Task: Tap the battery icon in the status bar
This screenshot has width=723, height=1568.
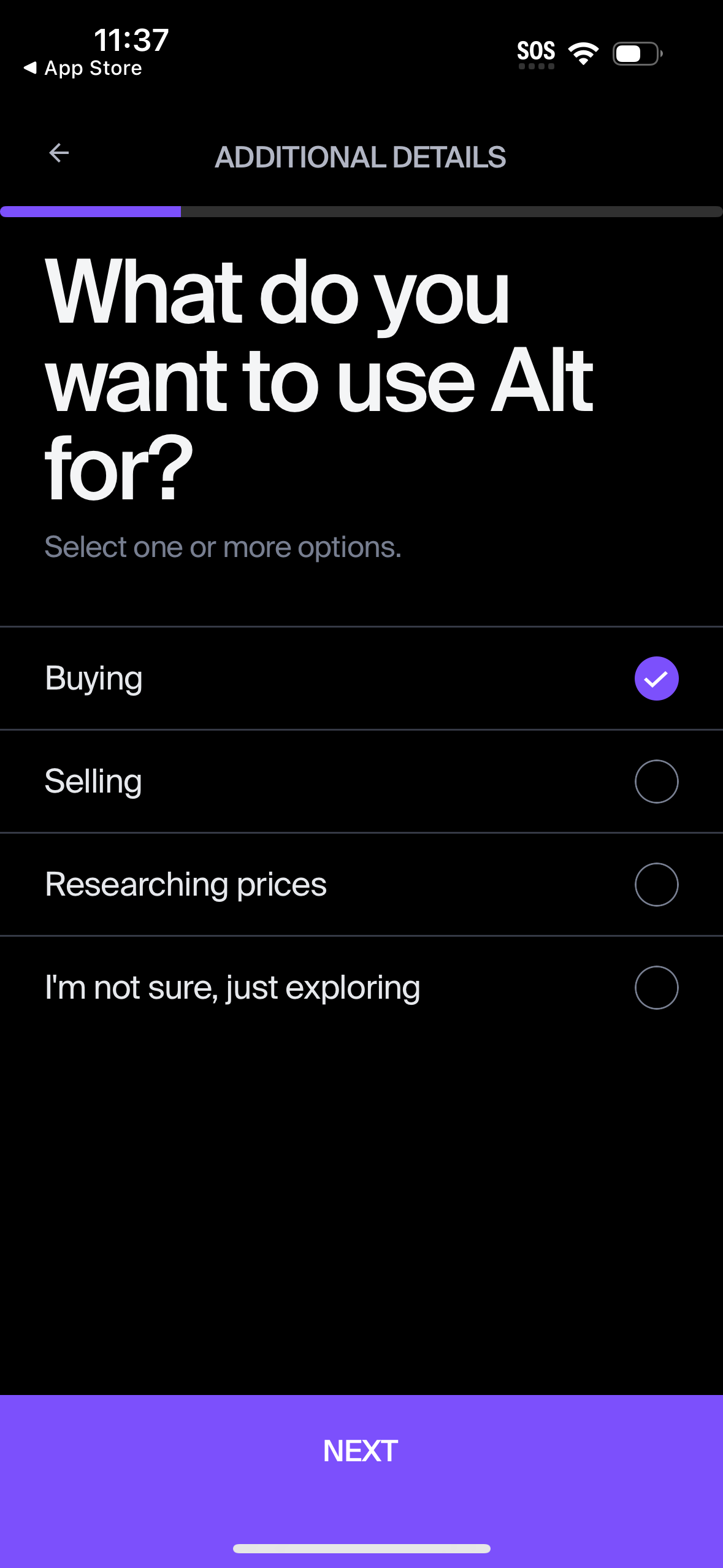Action: click(x=634, y=54)
